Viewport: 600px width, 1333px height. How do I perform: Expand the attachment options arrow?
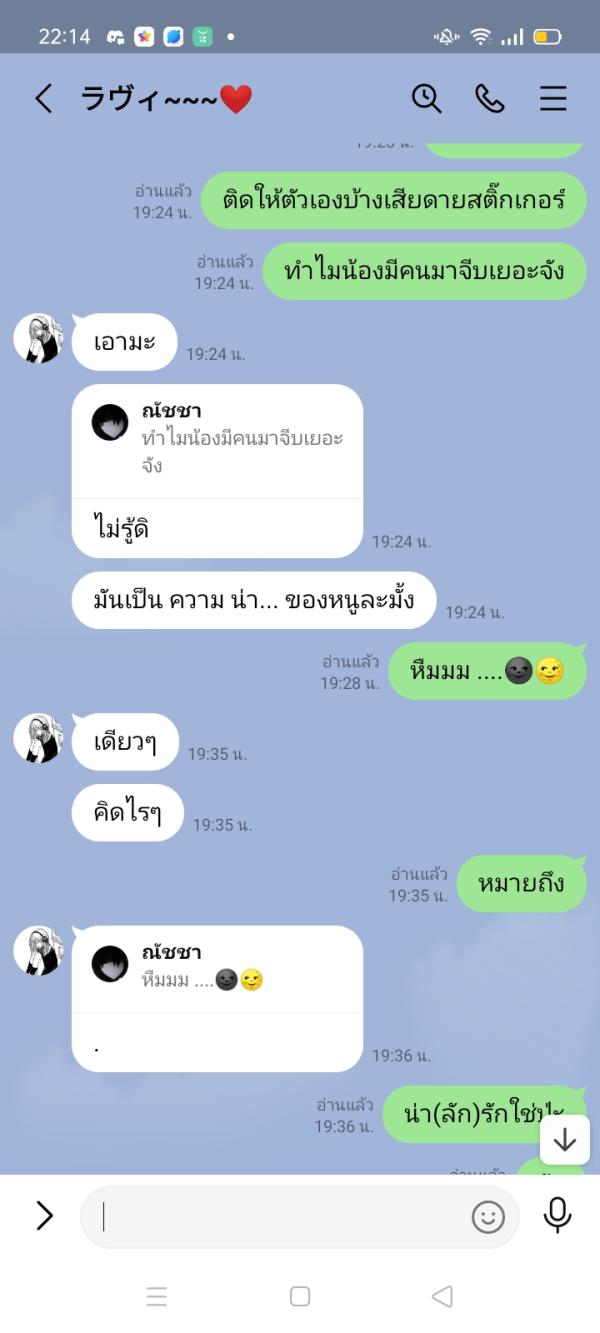point(44,1215)
